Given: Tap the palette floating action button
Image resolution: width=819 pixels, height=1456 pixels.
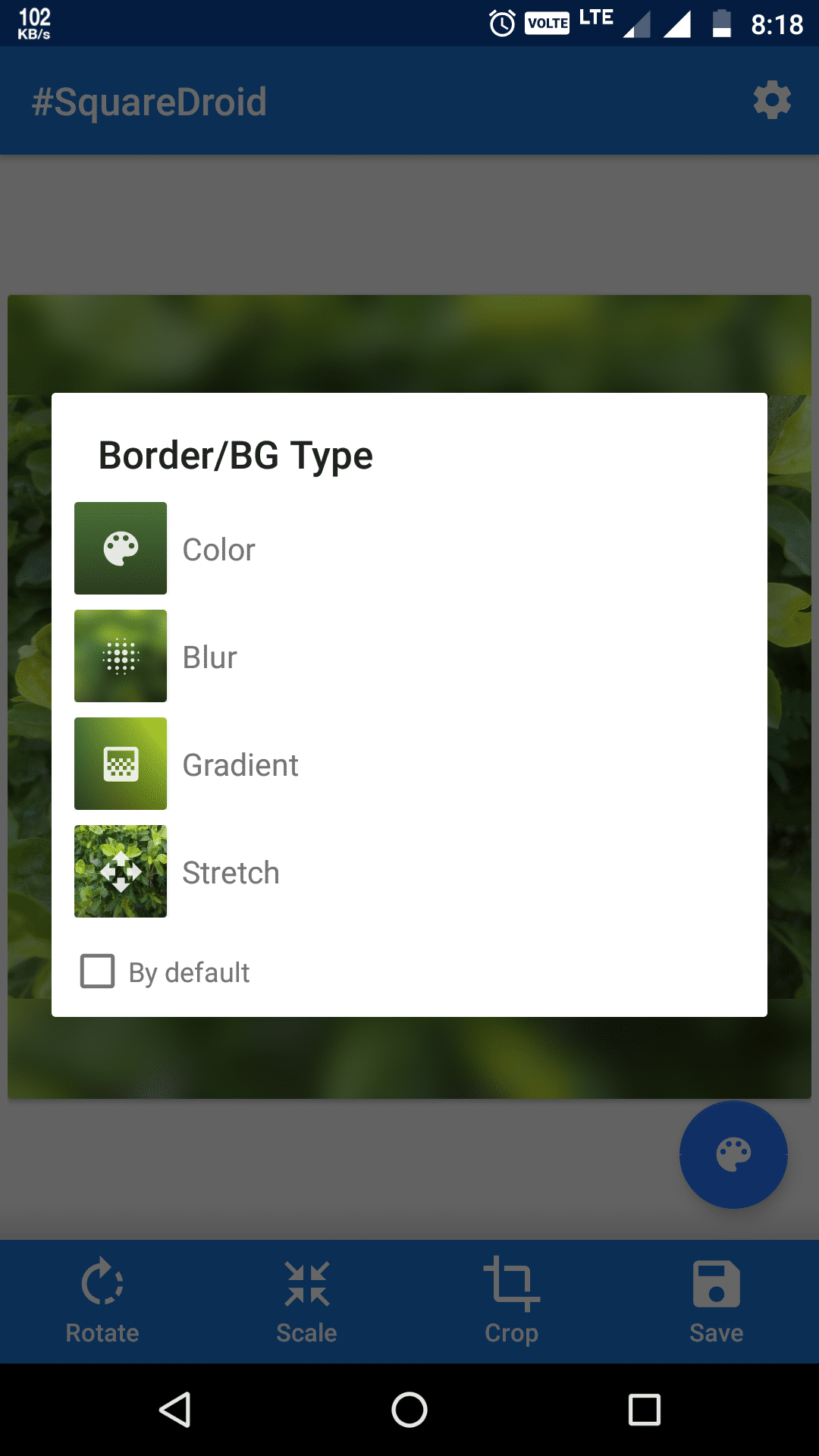Looking at the screenshot, I should click(733, 1155).
